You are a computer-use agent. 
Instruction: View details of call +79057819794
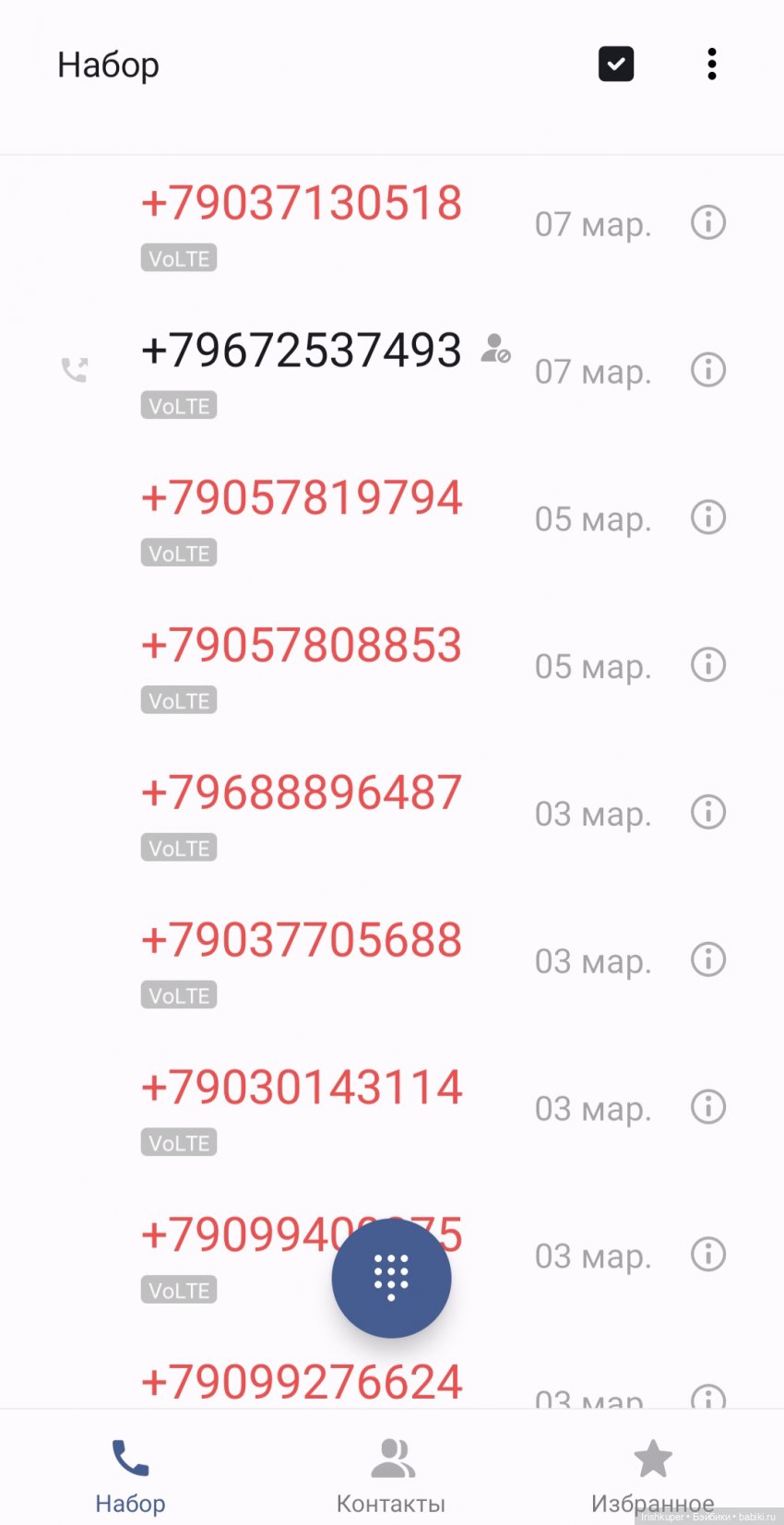tap(708, 518)
